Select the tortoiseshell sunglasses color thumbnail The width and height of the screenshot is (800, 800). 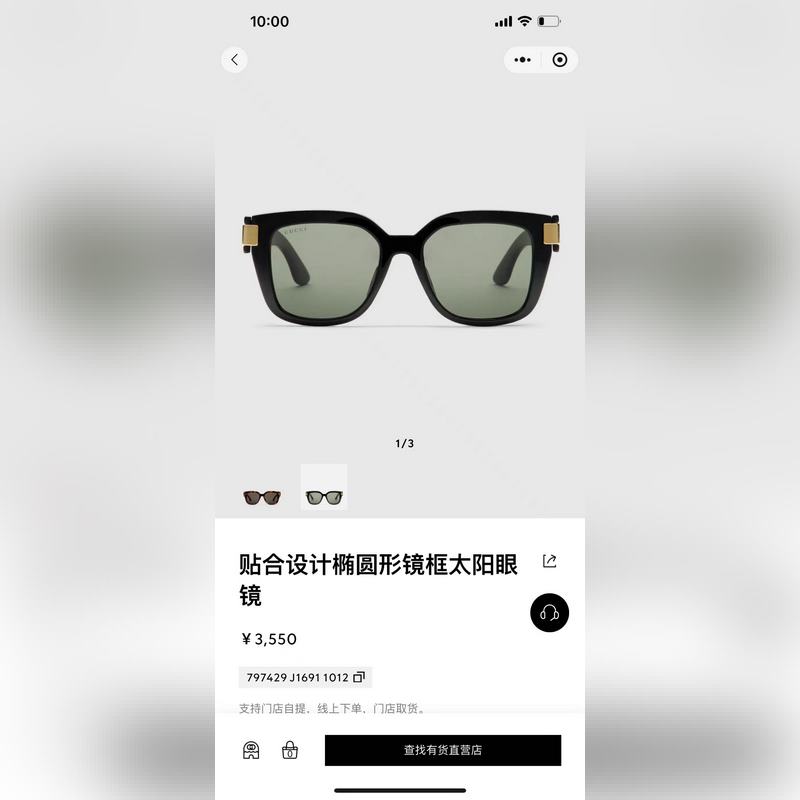pyautogui.click(x=262, y=496)
